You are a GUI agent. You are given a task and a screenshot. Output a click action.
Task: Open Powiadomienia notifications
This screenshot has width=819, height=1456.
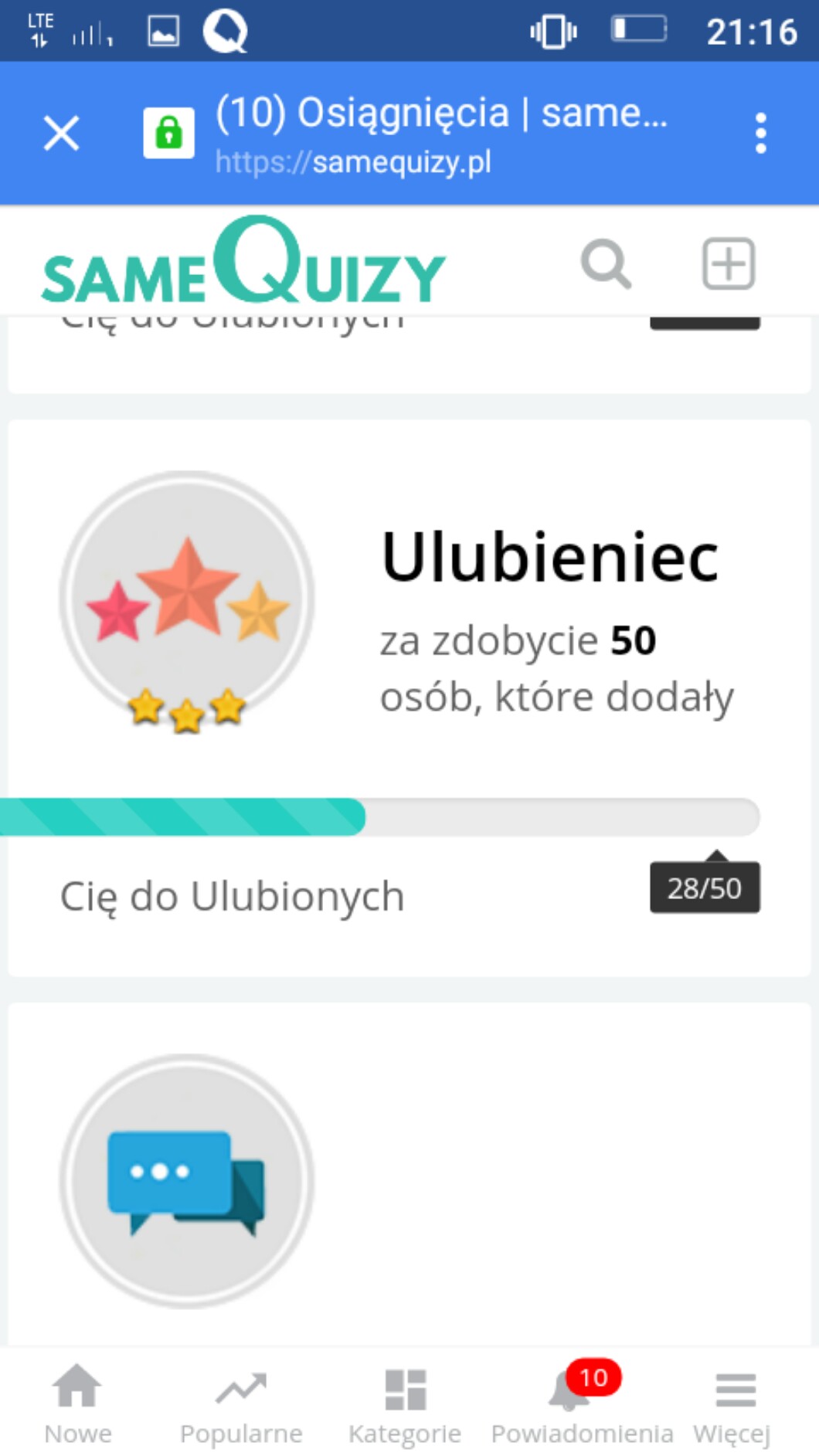(x=581, y=1403)
